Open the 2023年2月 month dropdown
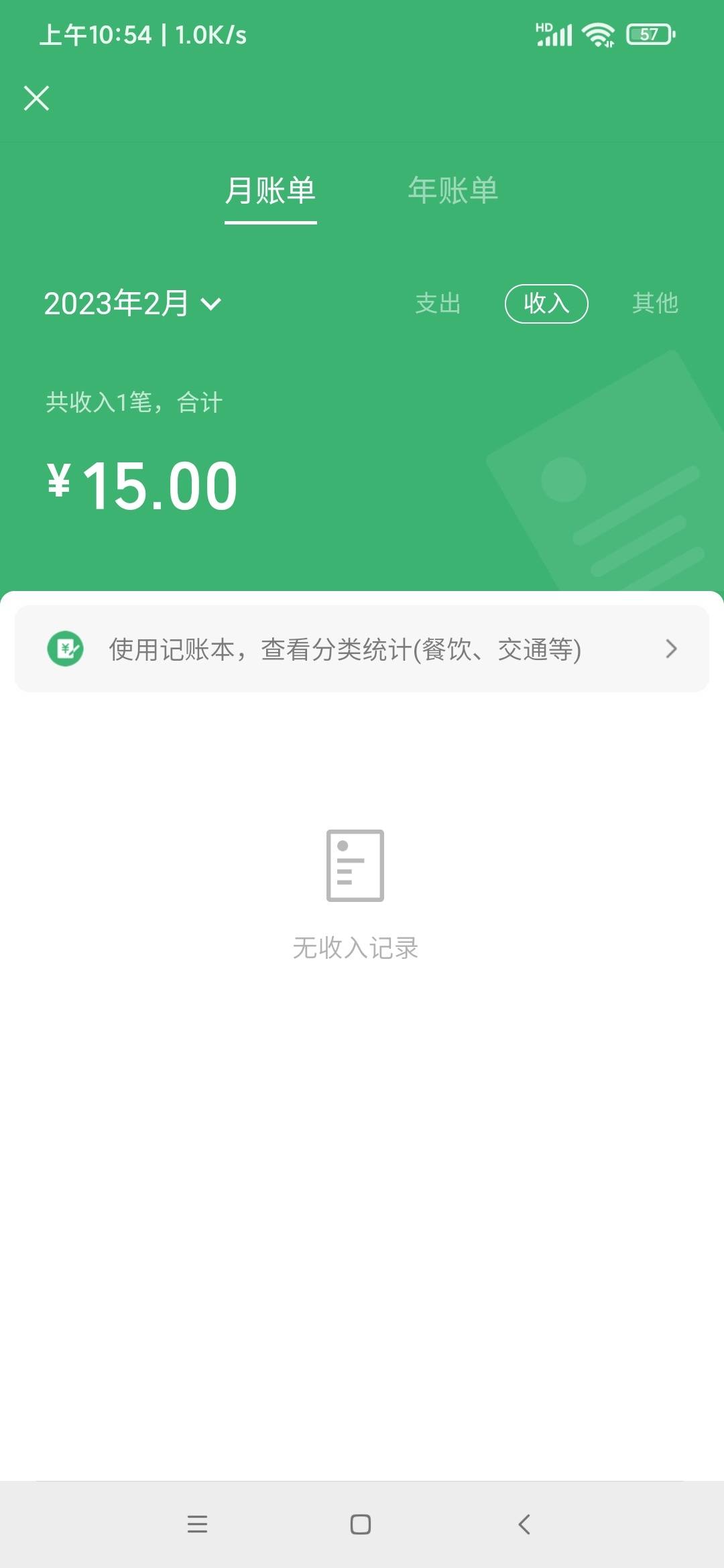 132,304
